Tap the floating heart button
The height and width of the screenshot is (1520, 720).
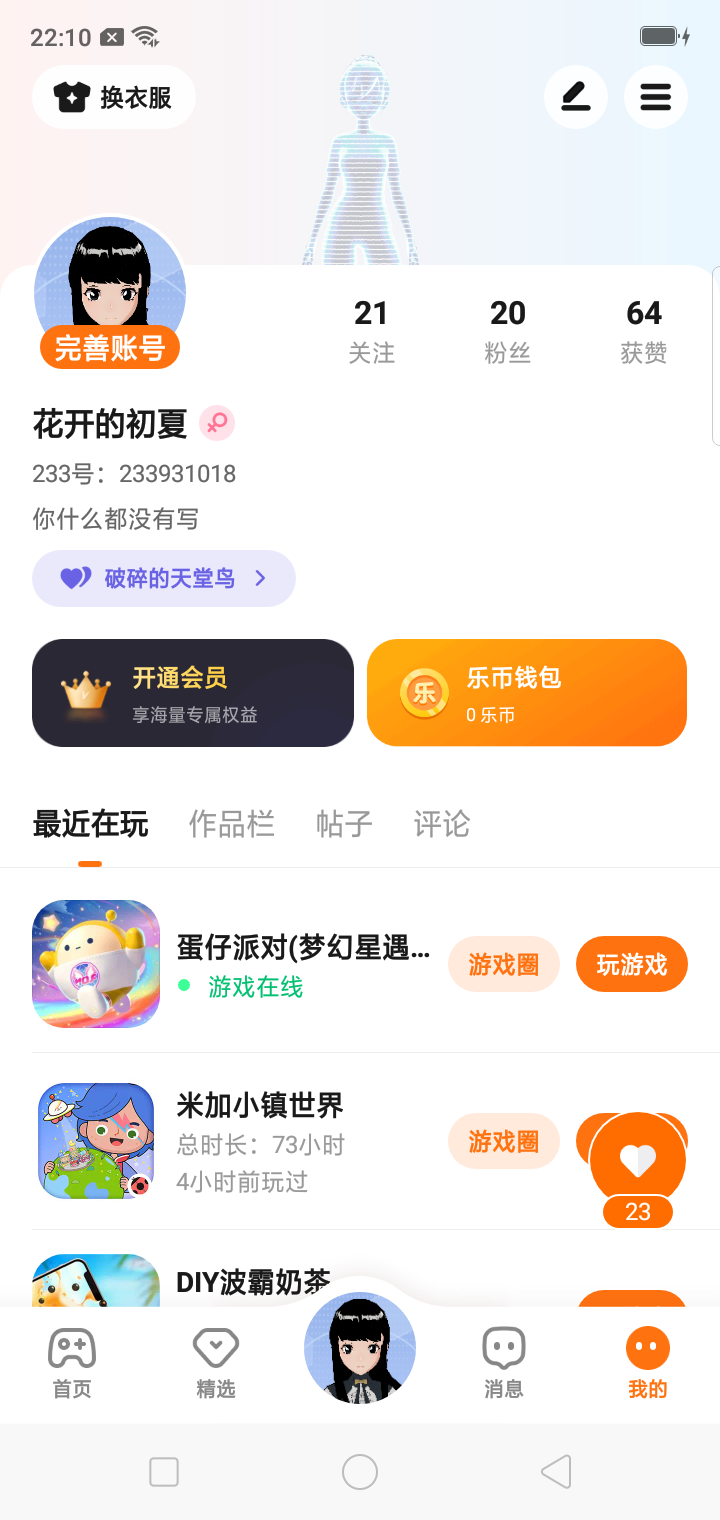point(638,1162)
